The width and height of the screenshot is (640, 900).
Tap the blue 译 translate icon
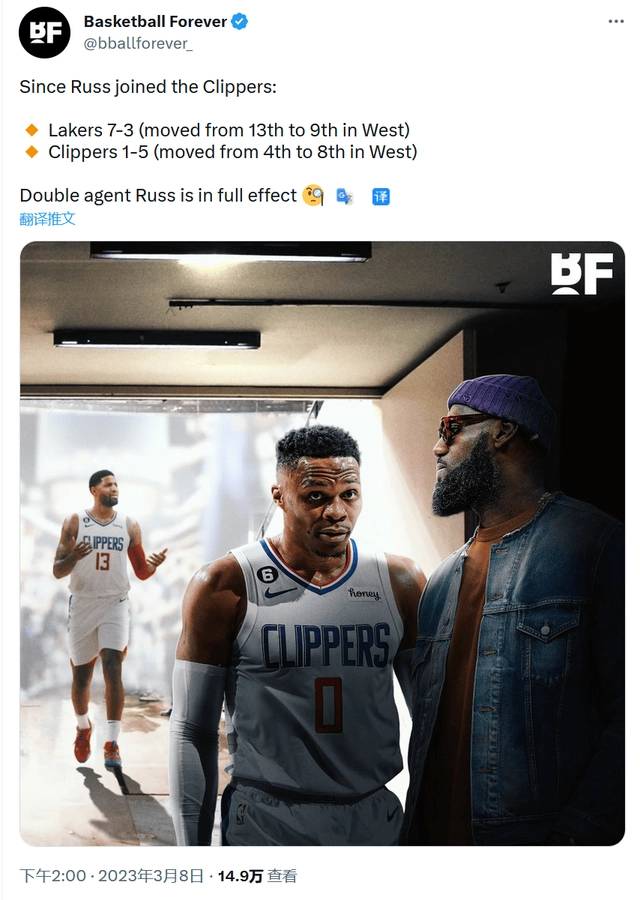(380, 196)
